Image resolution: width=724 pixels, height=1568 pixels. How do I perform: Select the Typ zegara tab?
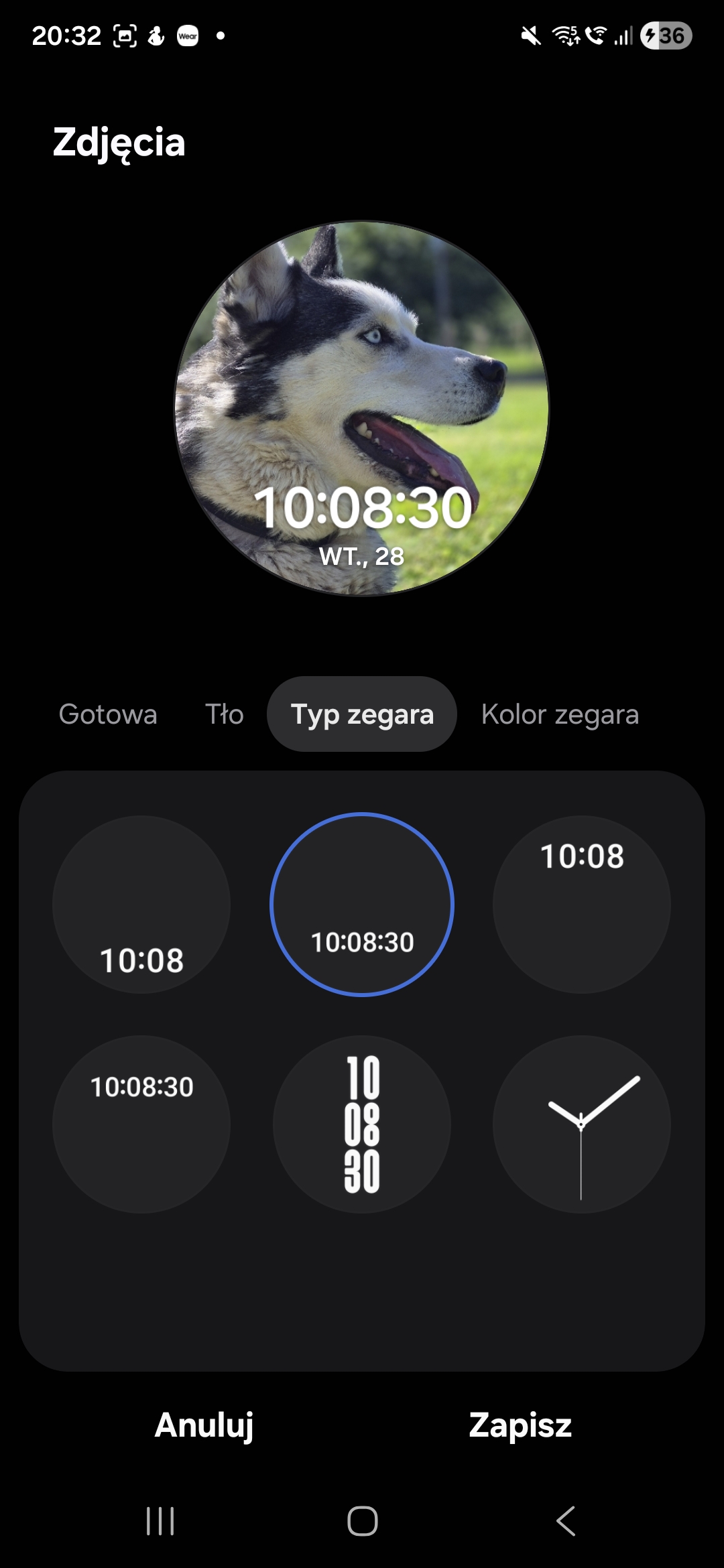click(x=362, y=714)
